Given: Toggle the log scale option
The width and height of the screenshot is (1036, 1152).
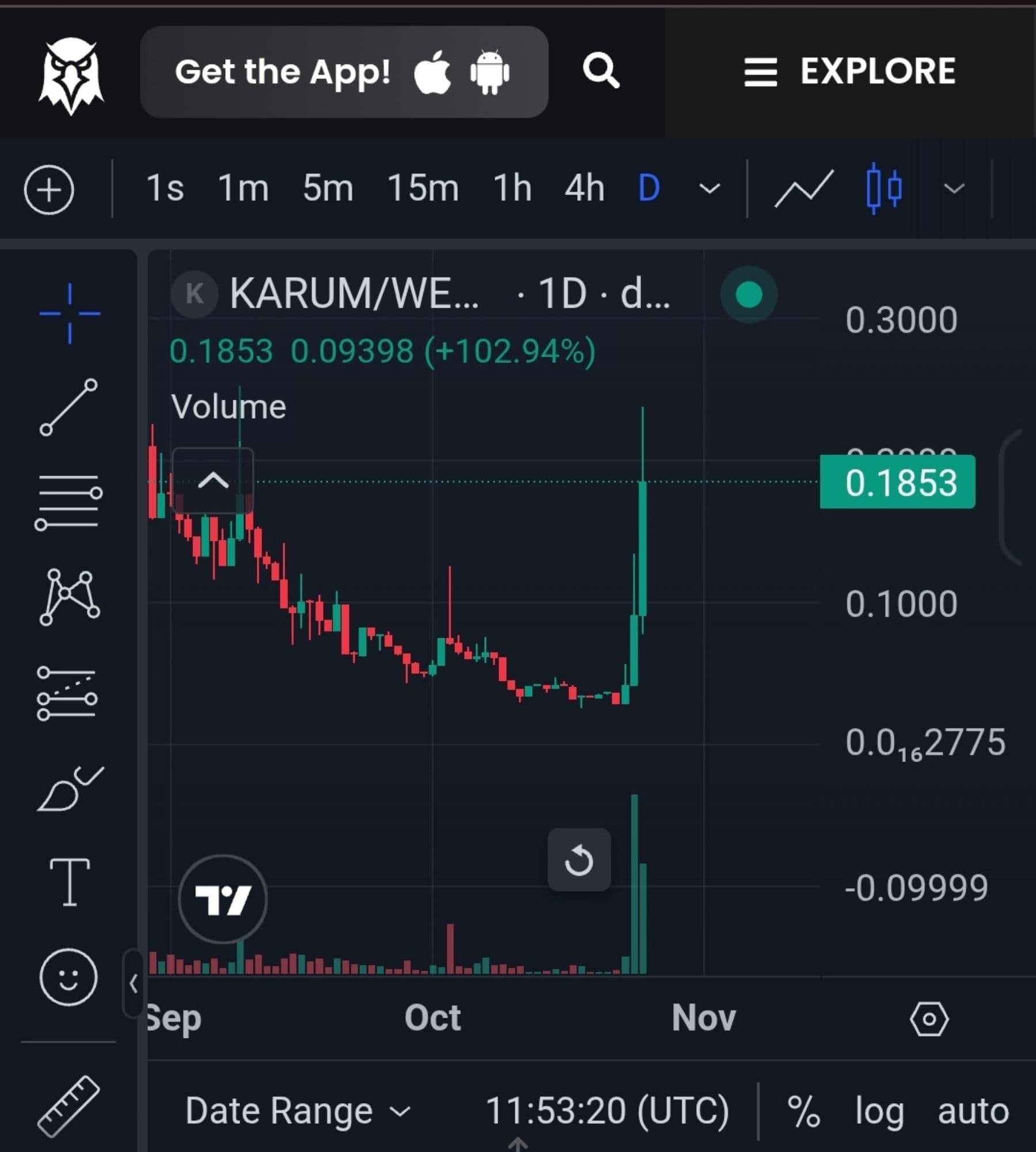Looking at the screenshot, I should 879,1111.
